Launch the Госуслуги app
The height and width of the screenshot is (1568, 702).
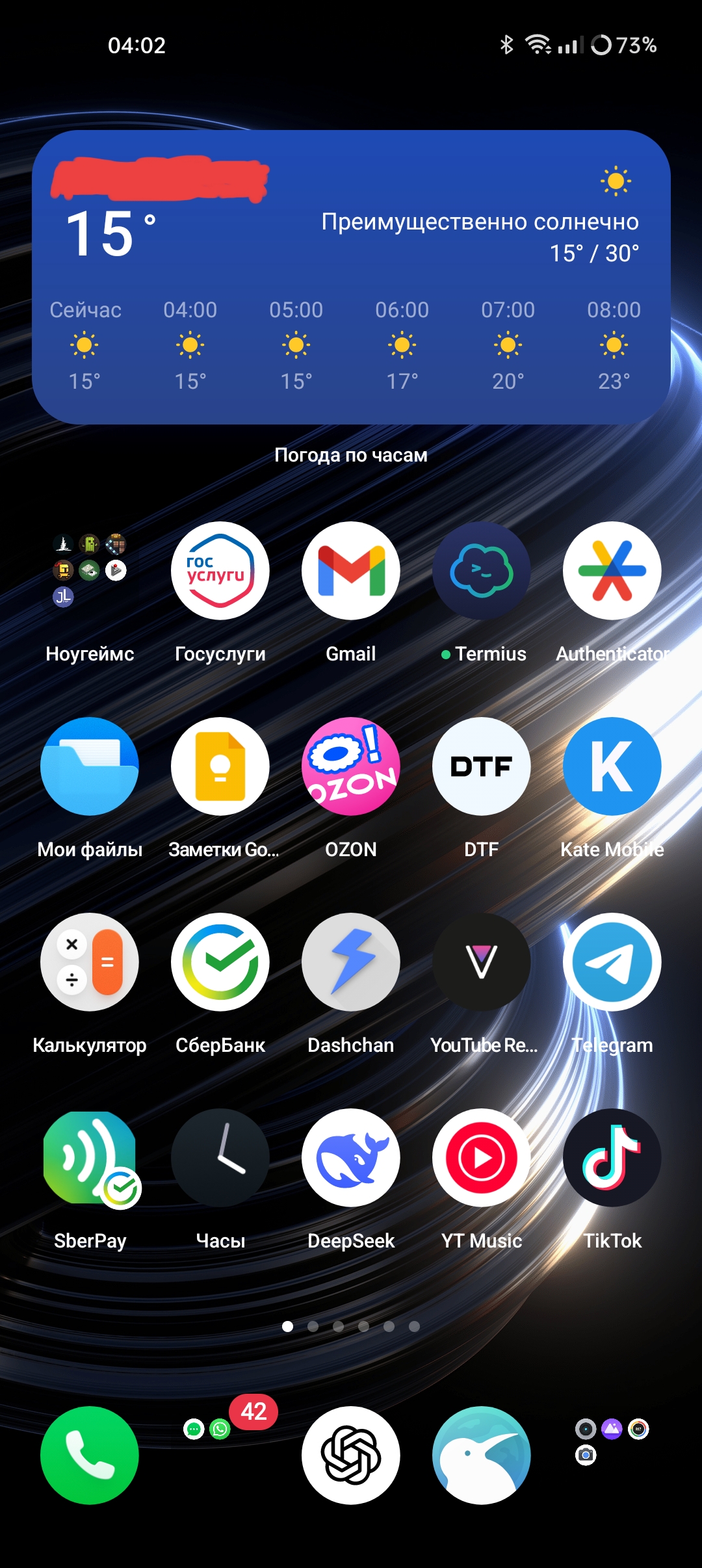(220, 571)
